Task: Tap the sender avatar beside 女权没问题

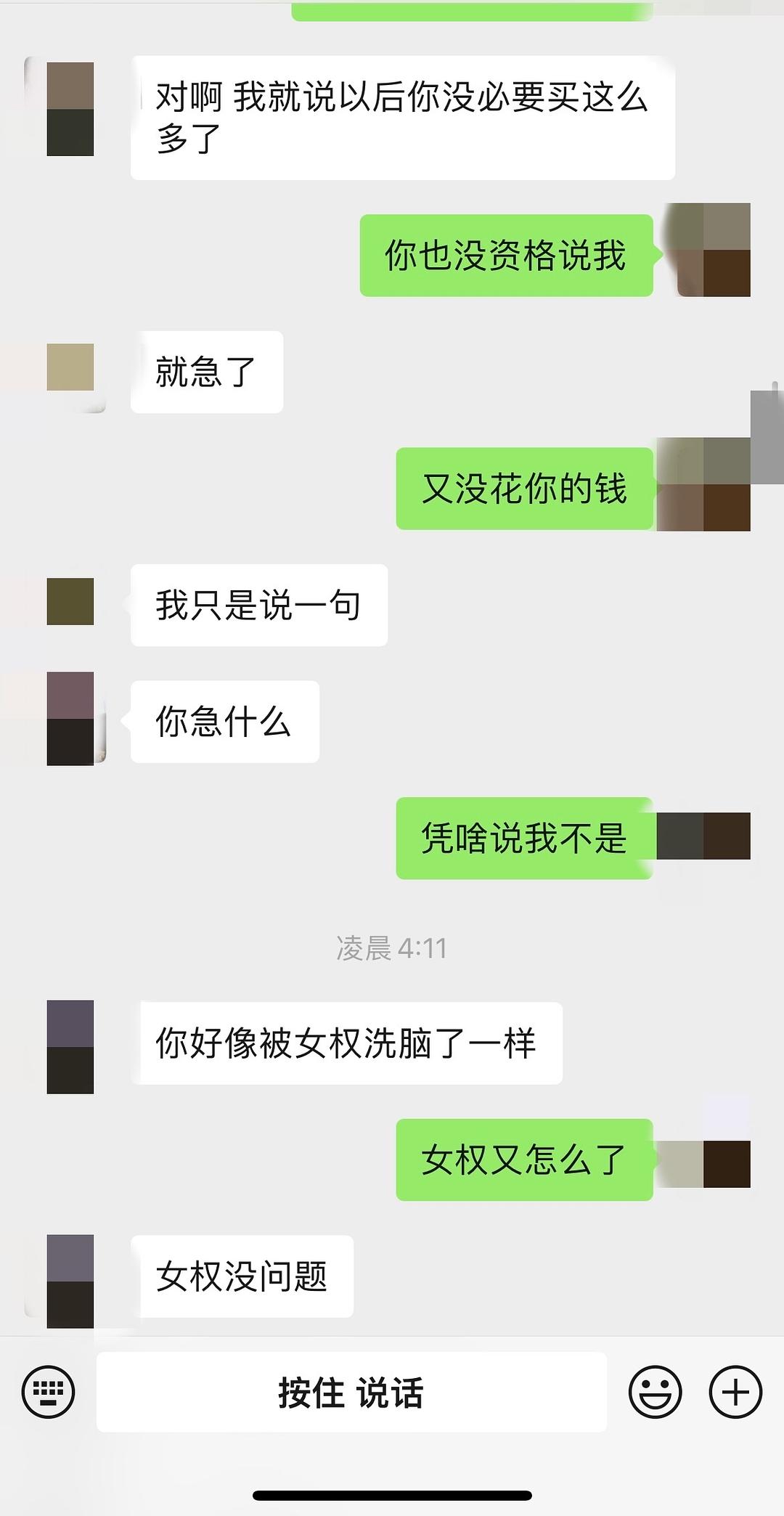Action: (70, 1281)
